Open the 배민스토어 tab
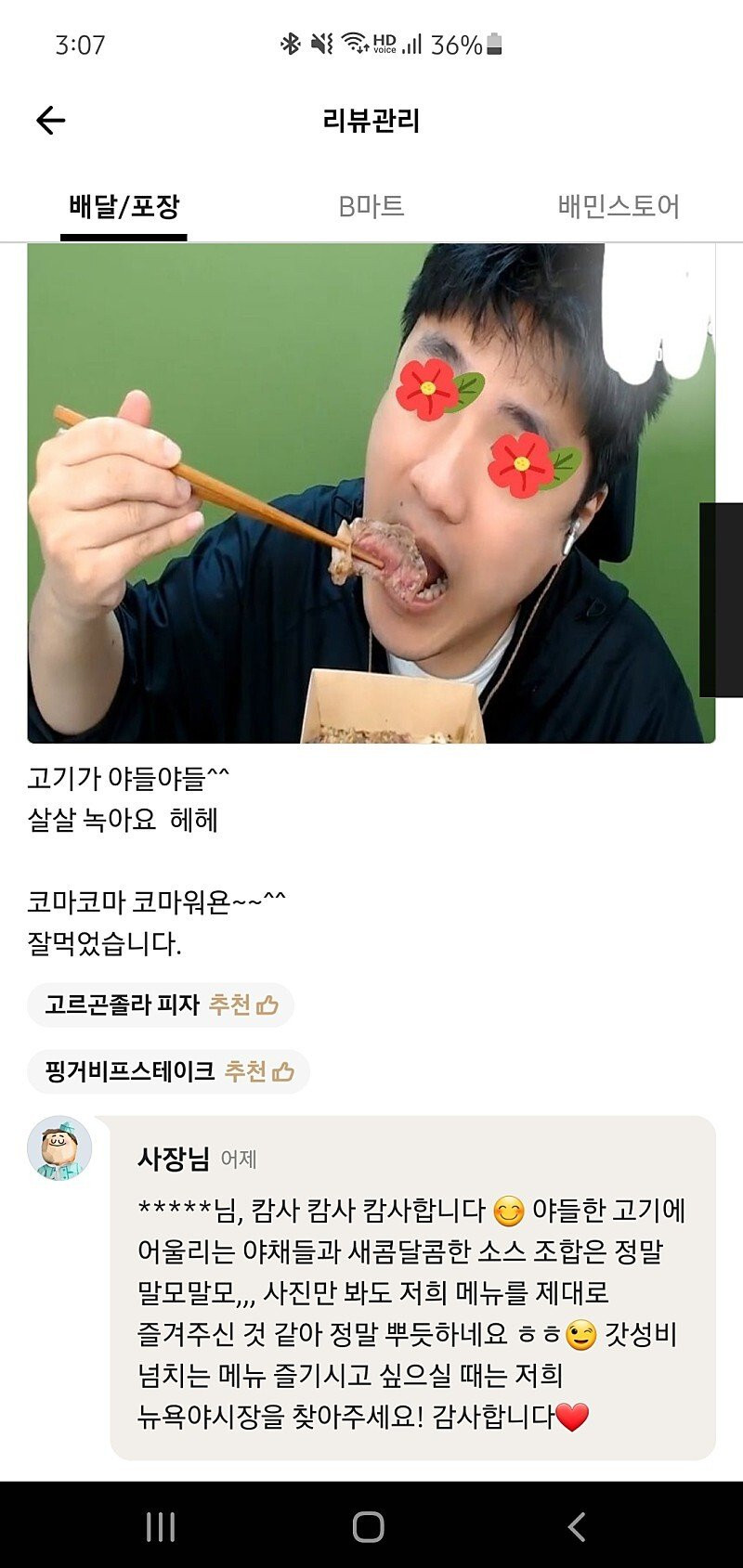 (x=619, y=206)
